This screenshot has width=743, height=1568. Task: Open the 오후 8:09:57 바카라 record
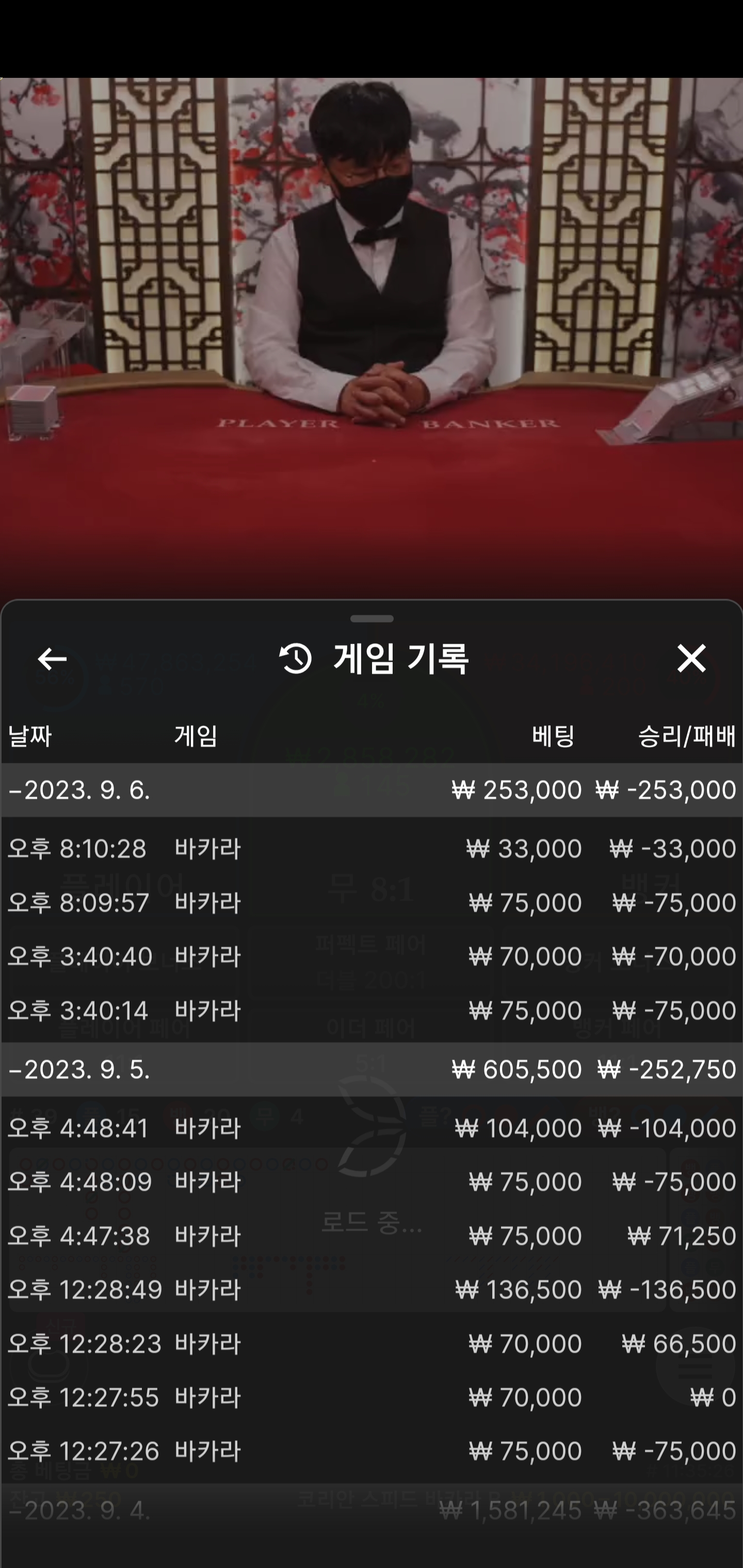click(372, 902)
